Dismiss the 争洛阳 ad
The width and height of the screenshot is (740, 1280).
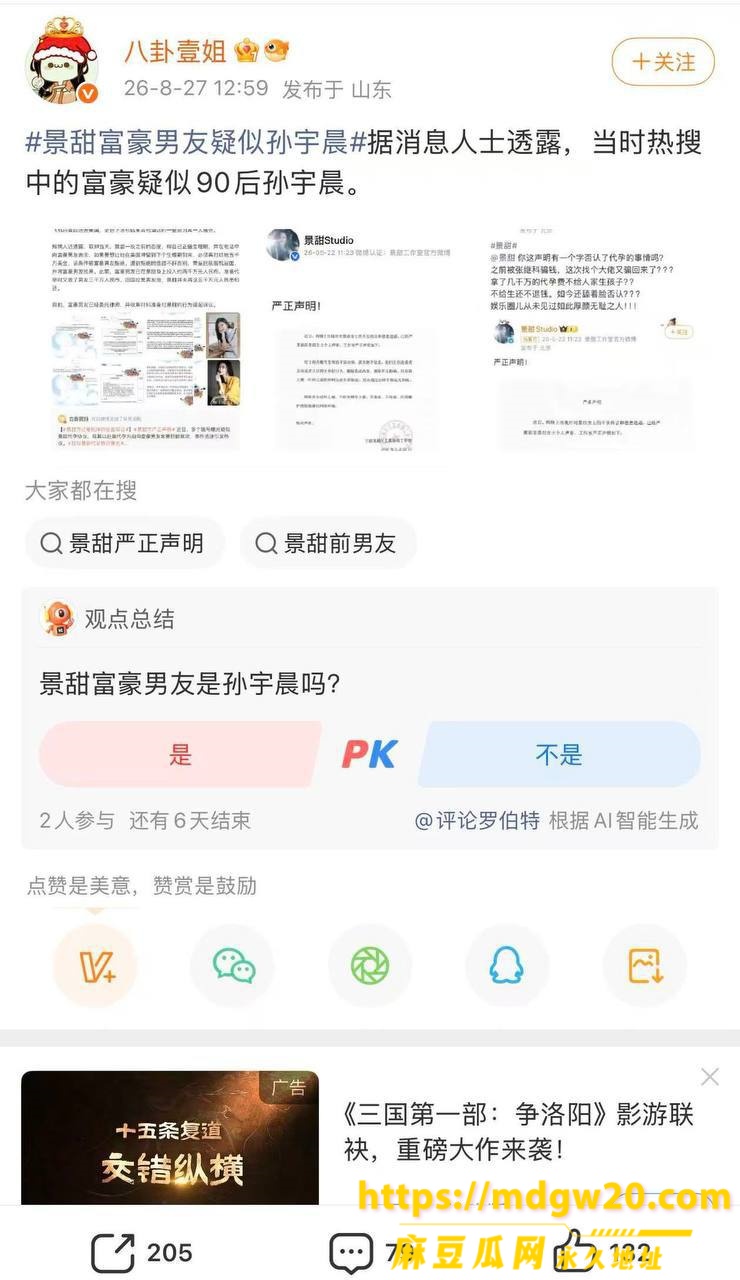click(x=709, y=1077)
